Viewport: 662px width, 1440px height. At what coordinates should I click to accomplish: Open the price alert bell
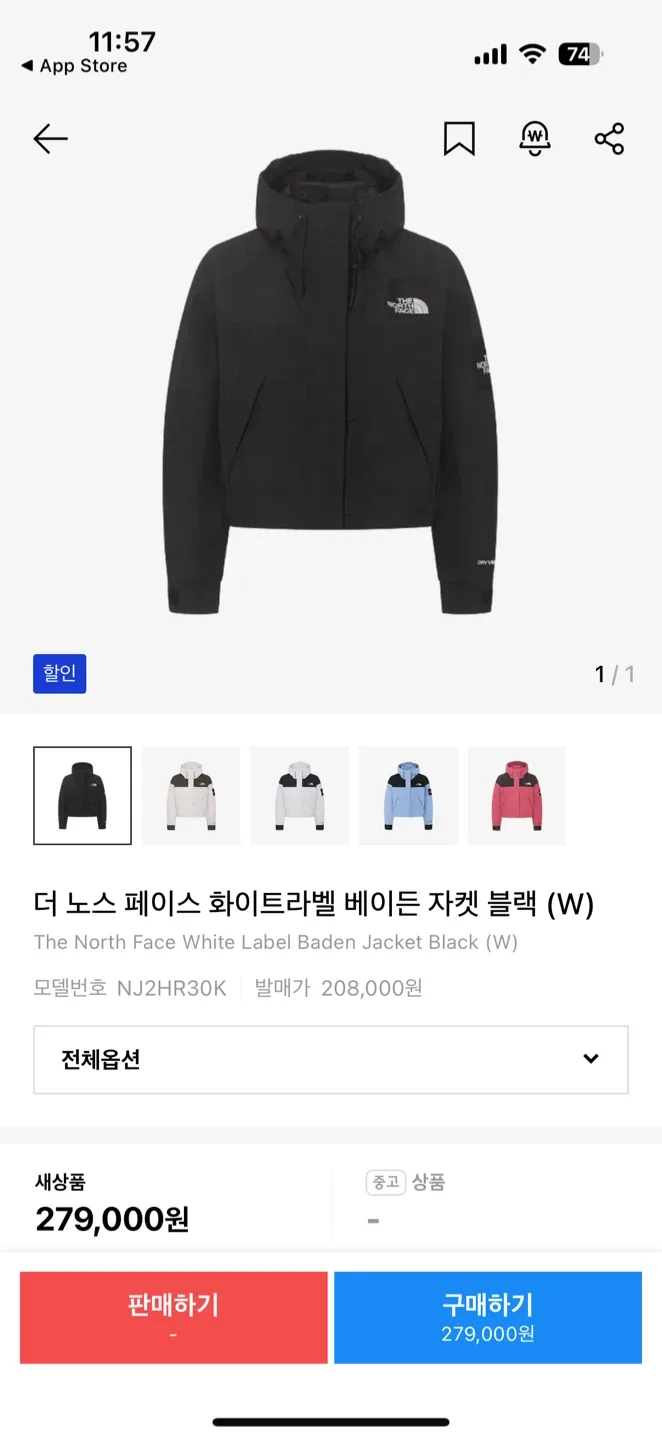pyautogui.click(x=535, y=139)
